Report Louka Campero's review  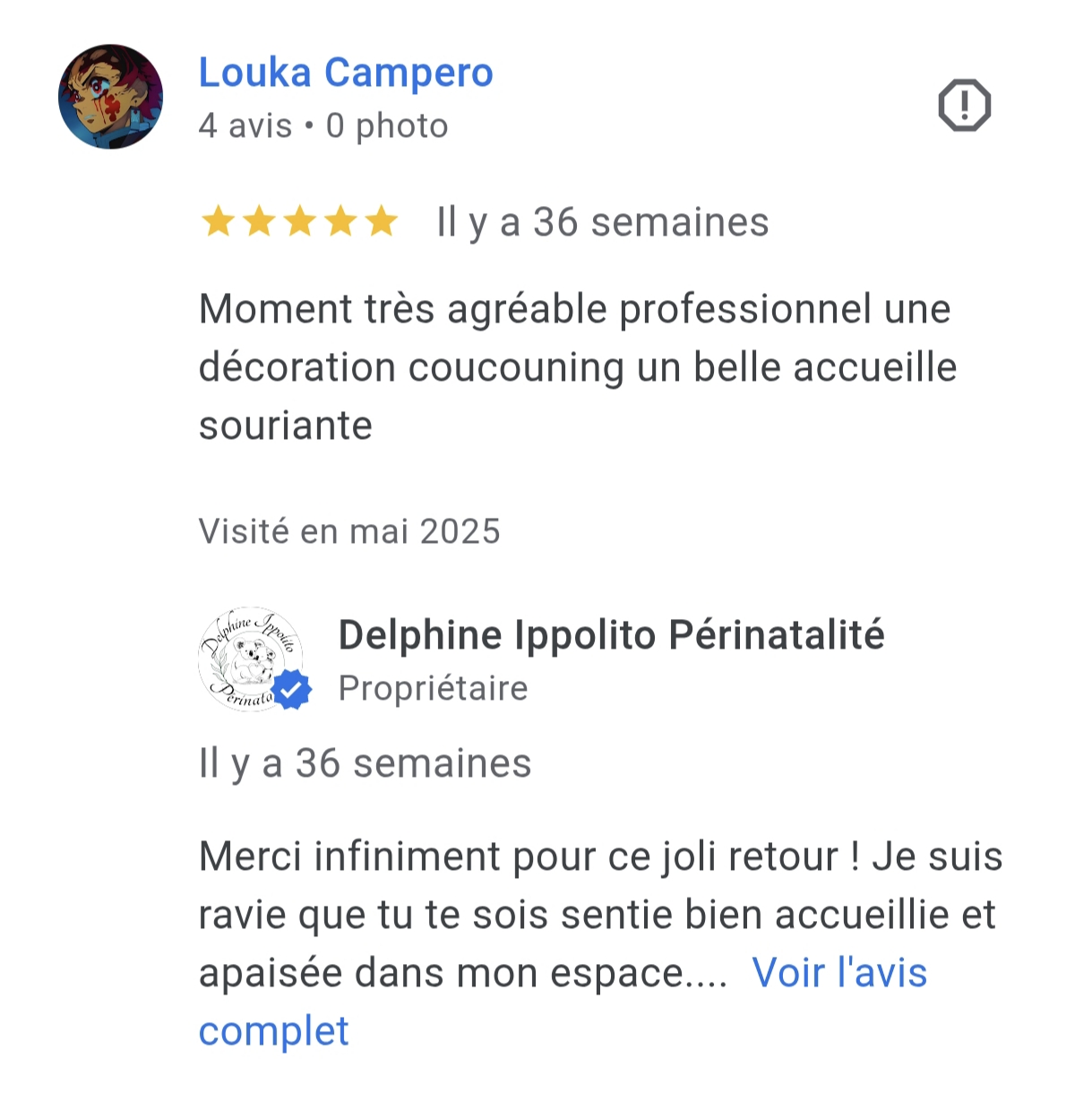(964, 106)
